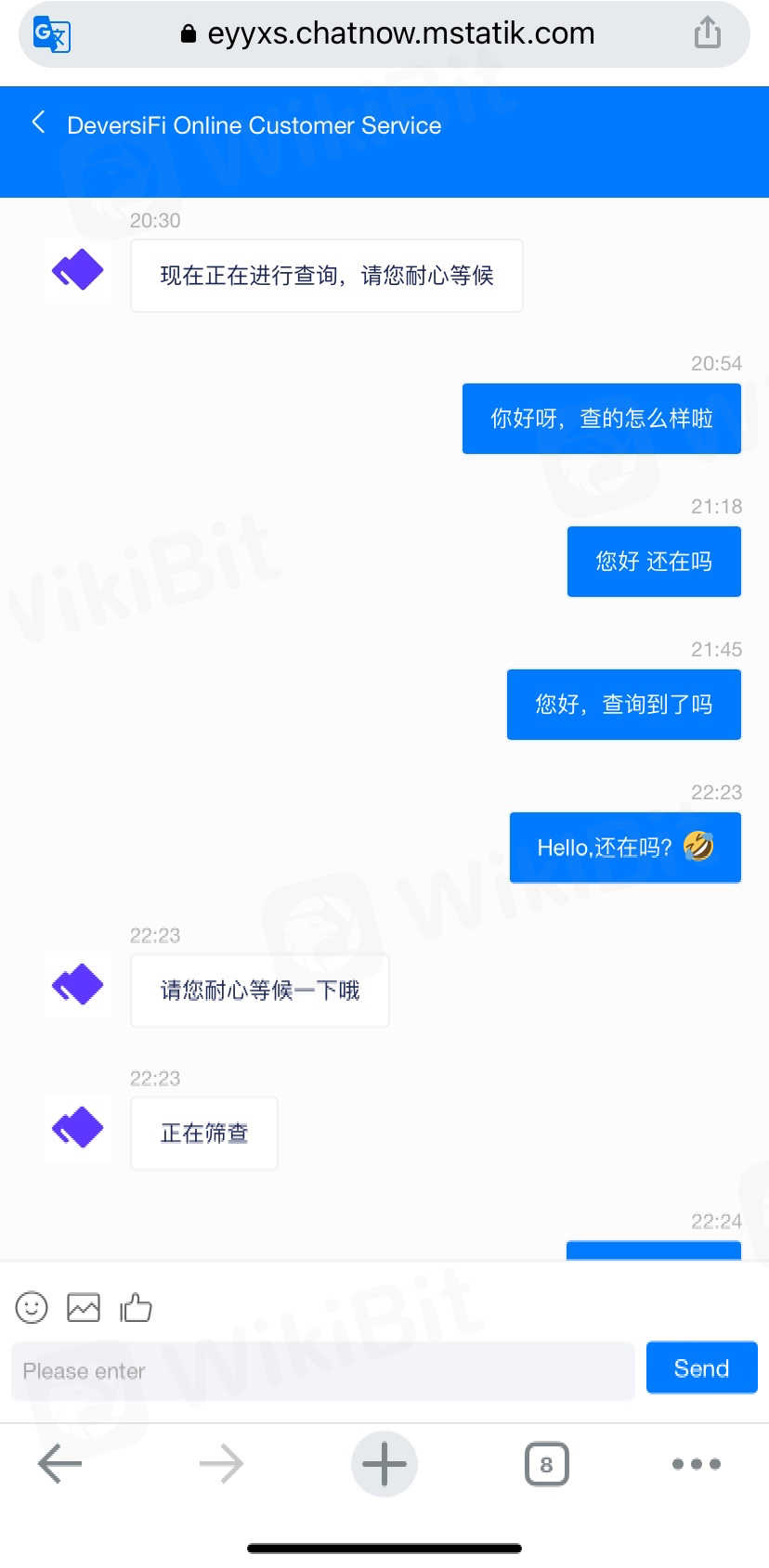The height and width of the screenshot is (1568, 769).
Task: Open a new browser tab
Action: tap(384, 1464)
